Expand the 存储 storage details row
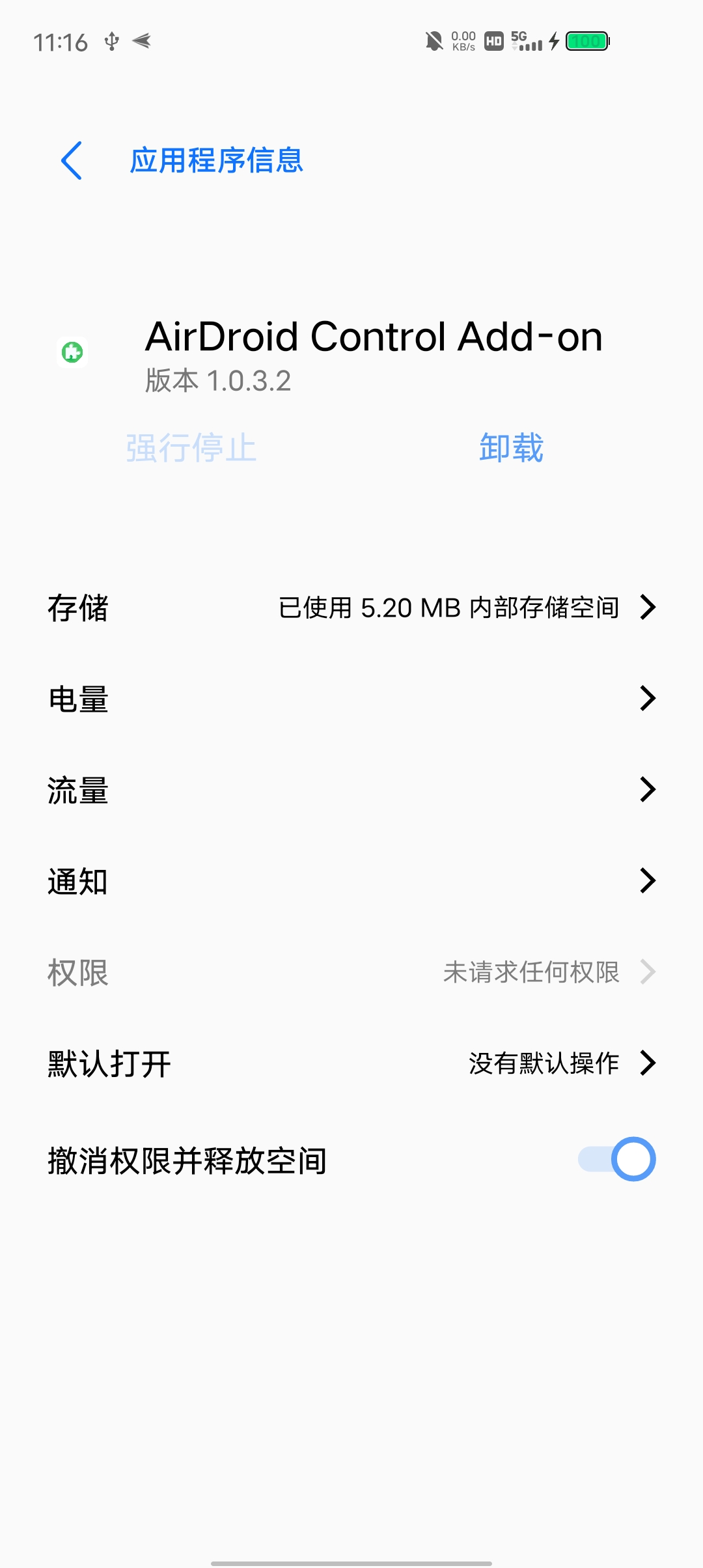 pos(351,609)
